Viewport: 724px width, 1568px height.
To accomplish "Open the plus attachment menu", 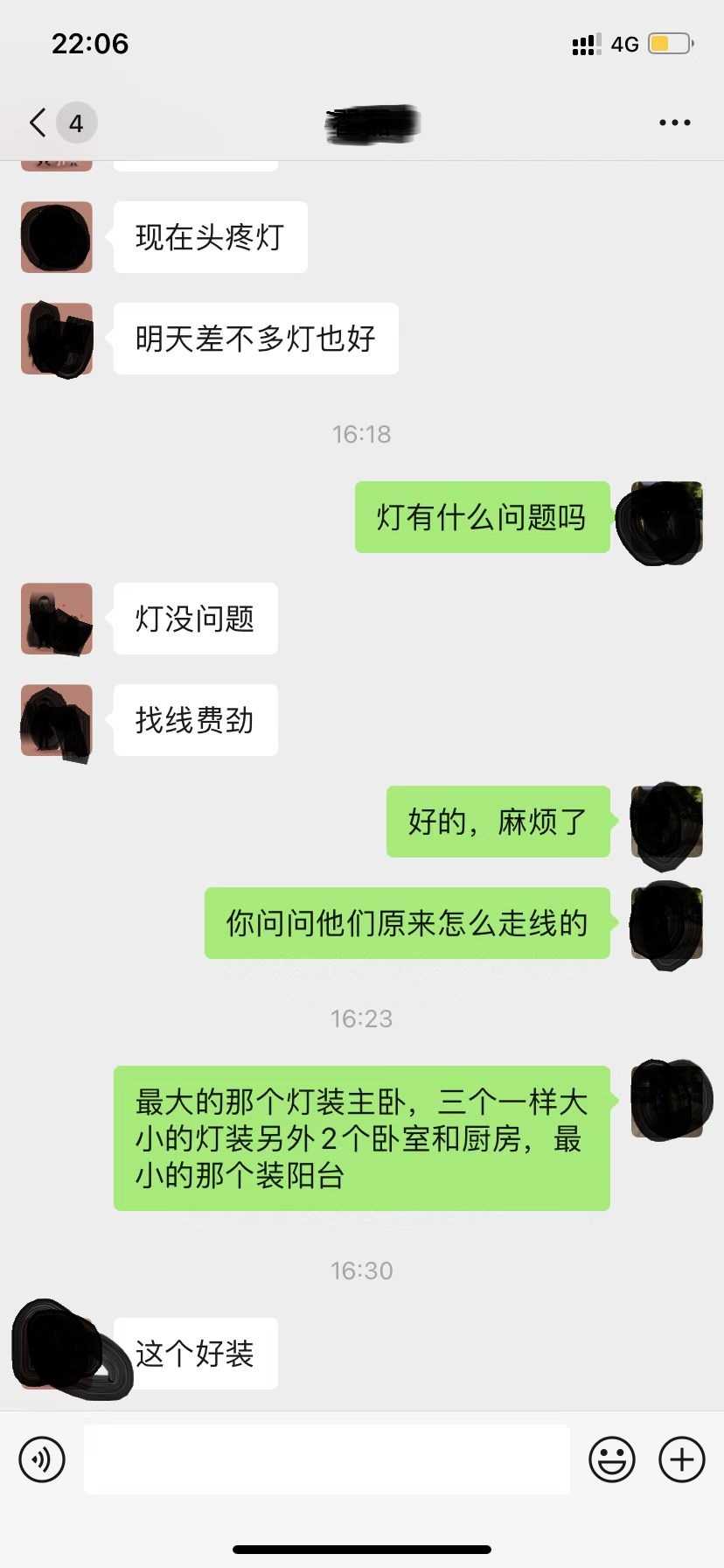I will [x=681, y=1459].
